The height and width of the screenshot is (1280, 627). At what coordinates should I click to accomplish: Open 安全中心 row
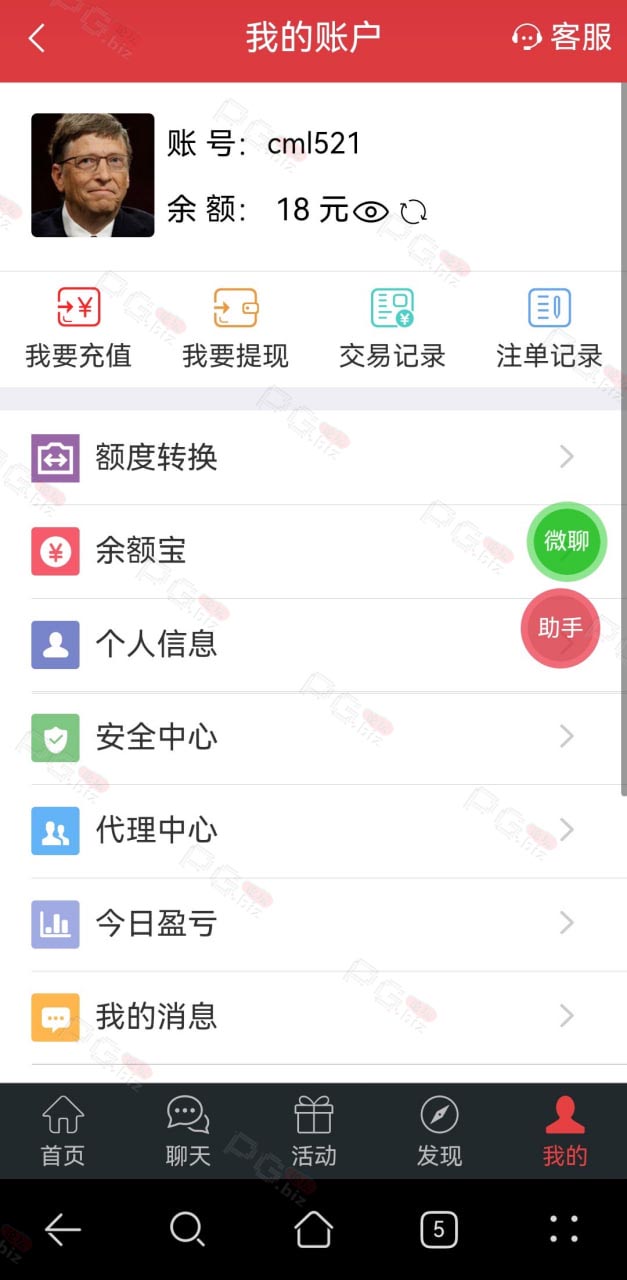313,737
